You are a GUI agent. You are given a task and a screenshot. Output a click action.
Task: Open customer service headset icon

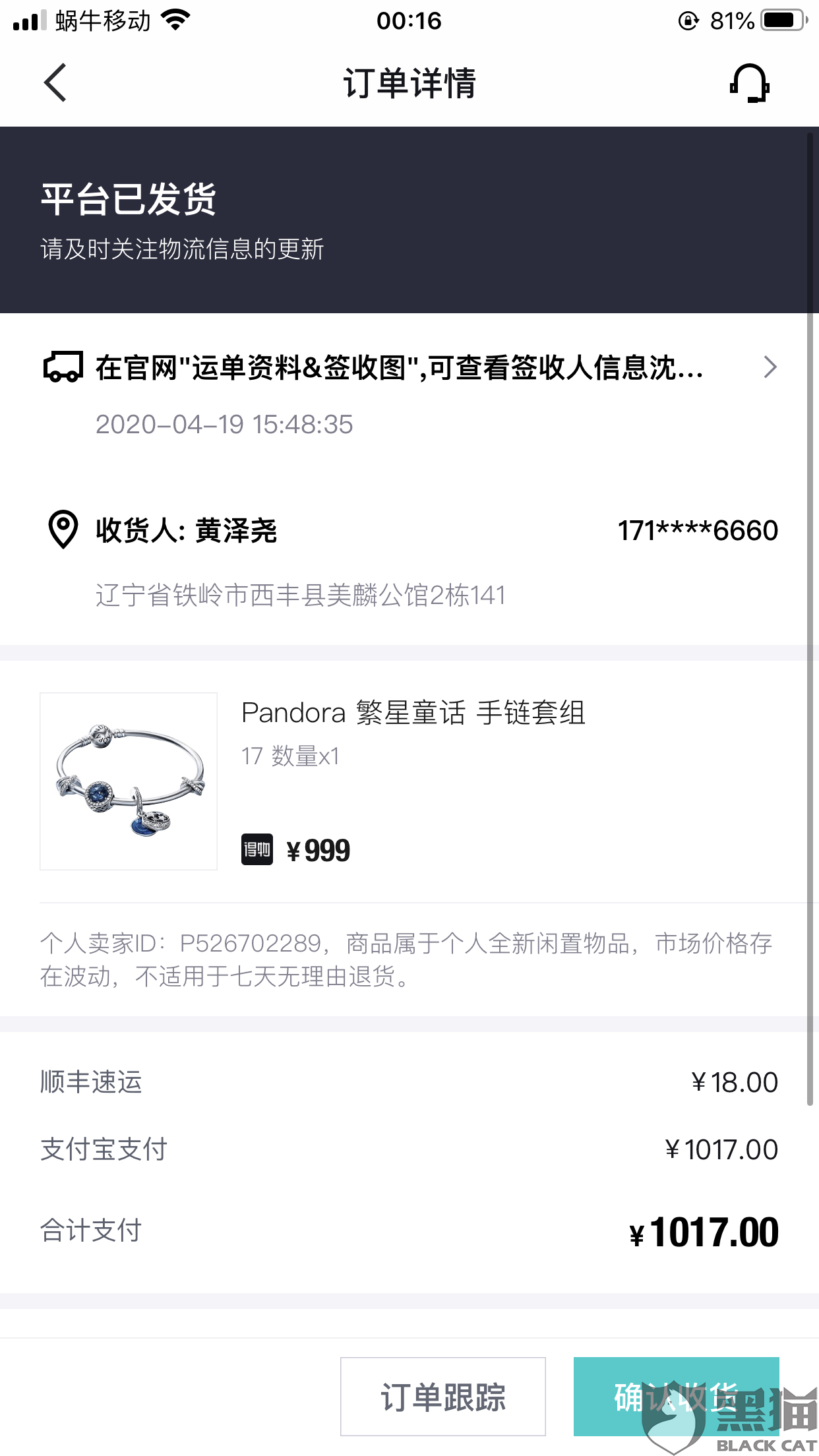point(750,83)
